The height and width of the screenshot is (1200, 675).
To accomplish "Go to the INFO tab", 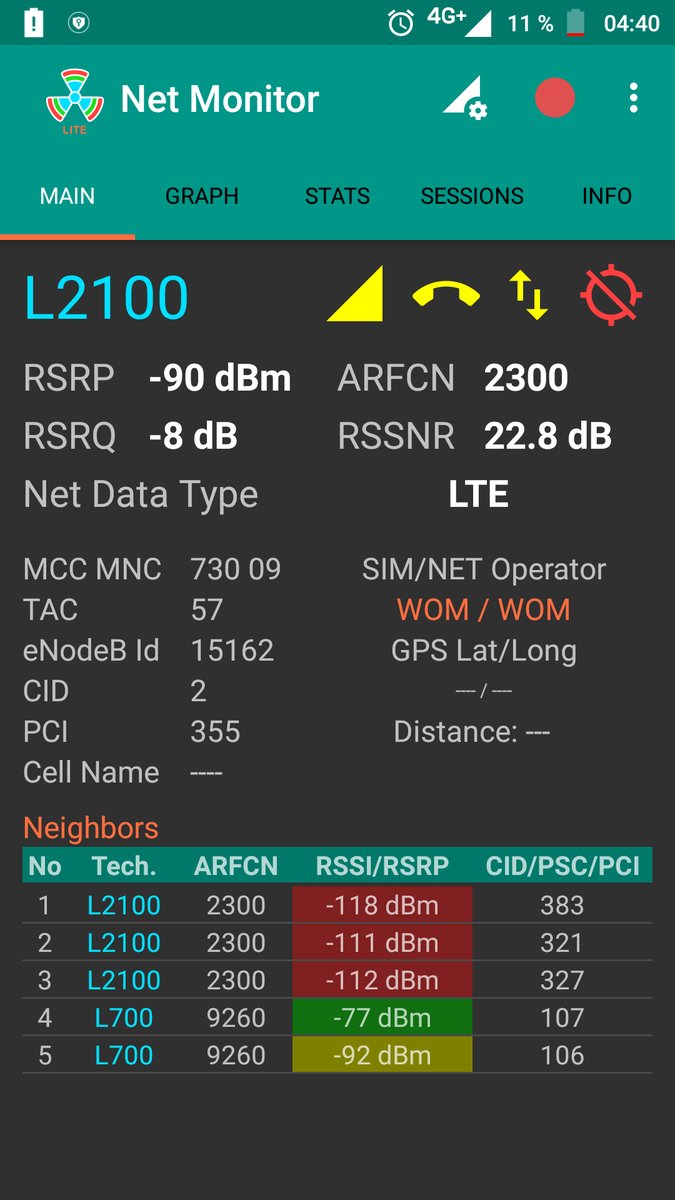I will point(607,196).
